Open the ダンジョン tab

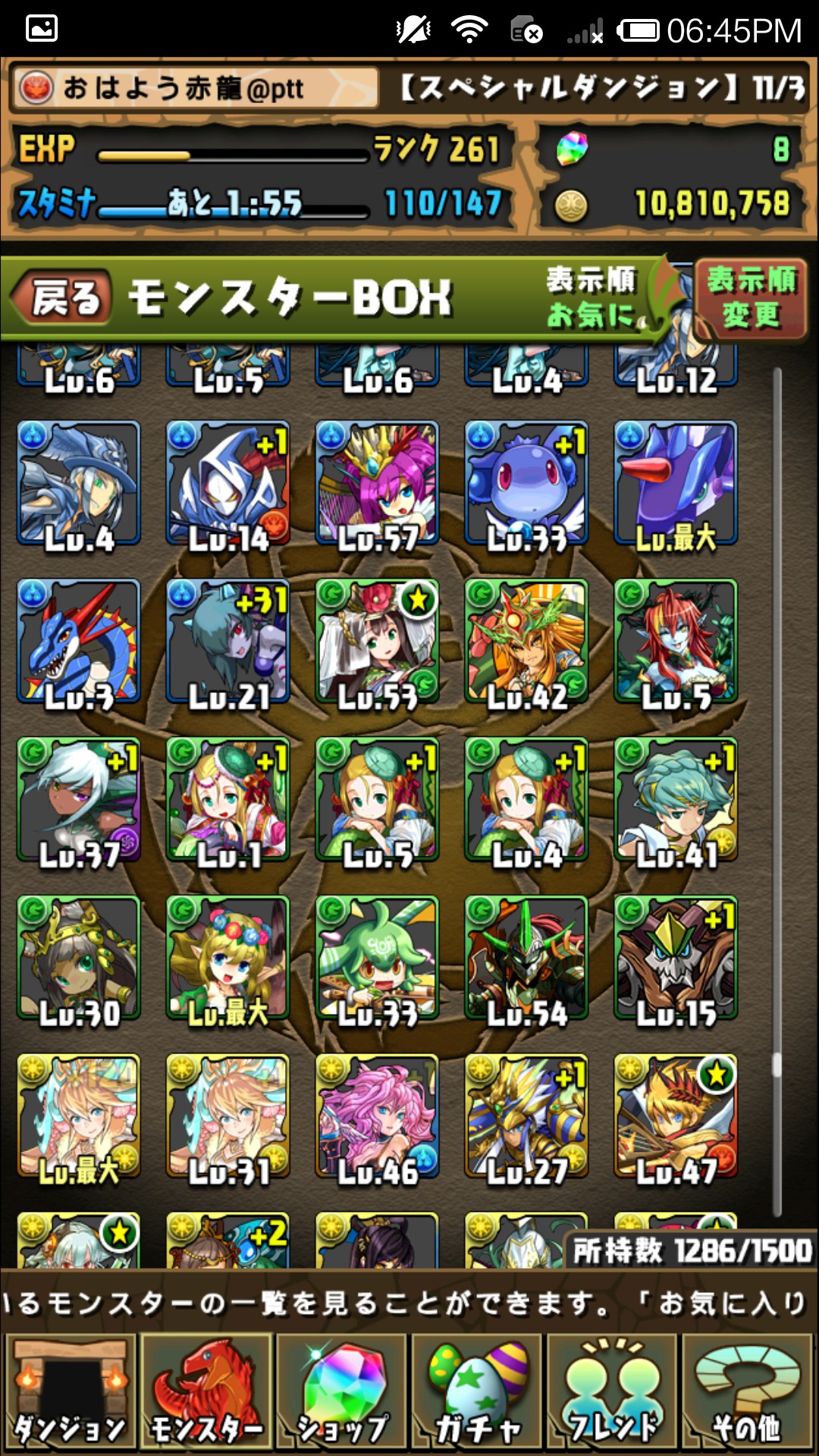(70, 1392)
